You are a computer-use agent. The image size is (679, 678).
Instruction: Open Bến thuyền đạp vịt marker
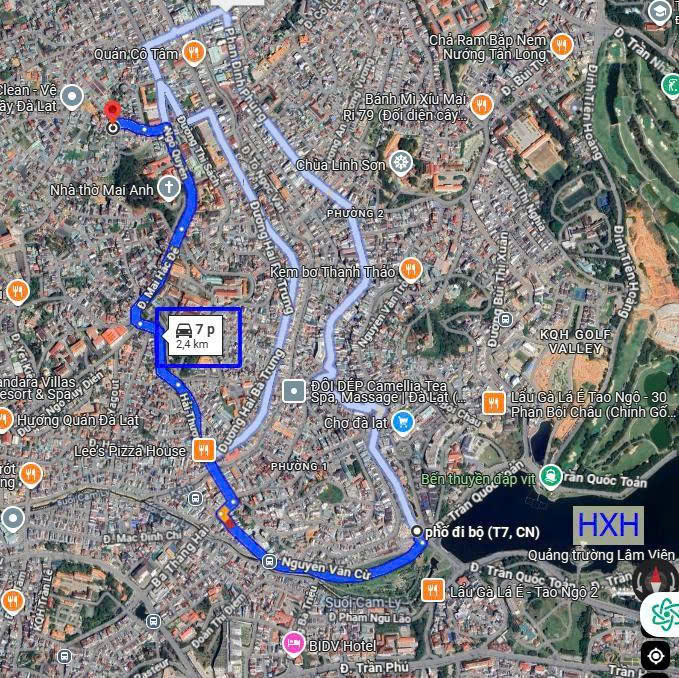click(550, 476)
